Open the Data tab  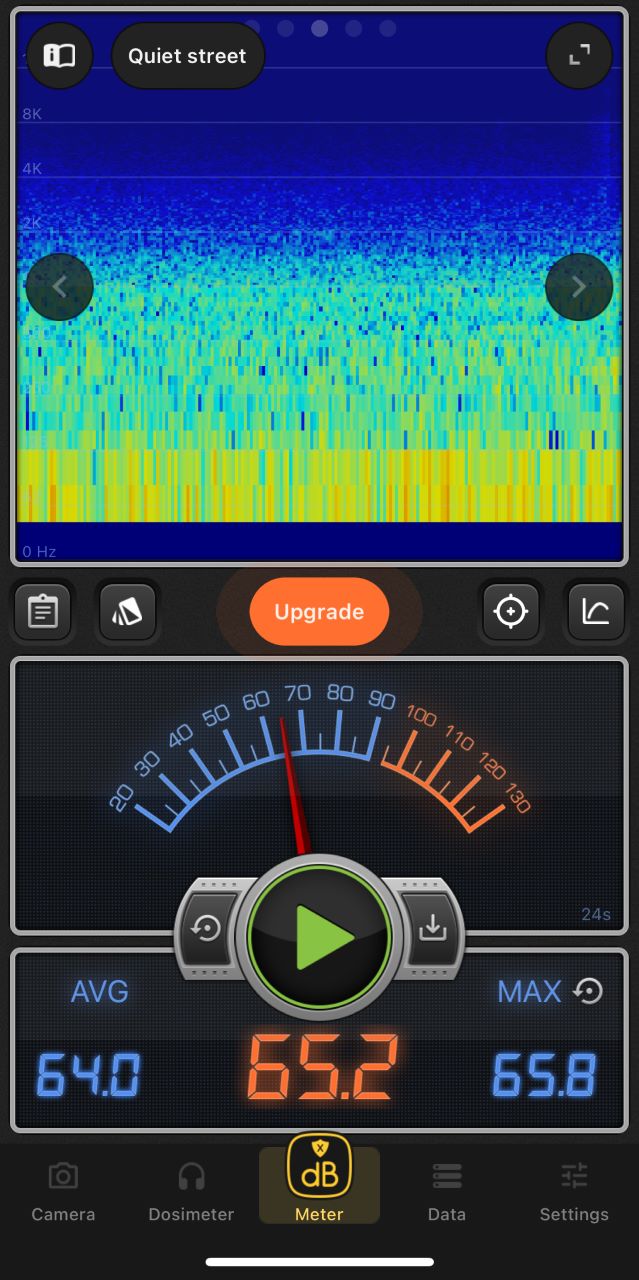(447, 1192)
